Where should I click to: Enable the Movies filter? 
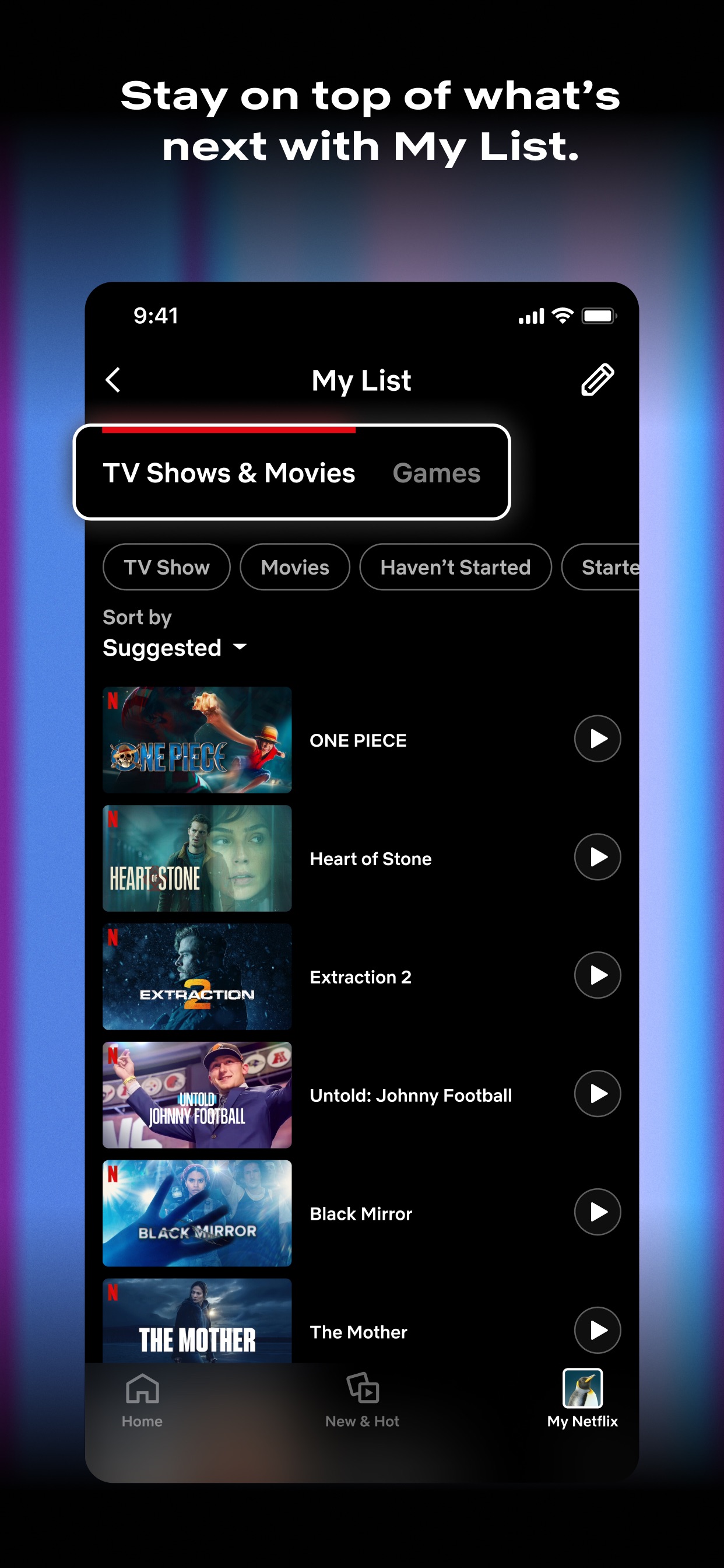(x=294, y=566)
